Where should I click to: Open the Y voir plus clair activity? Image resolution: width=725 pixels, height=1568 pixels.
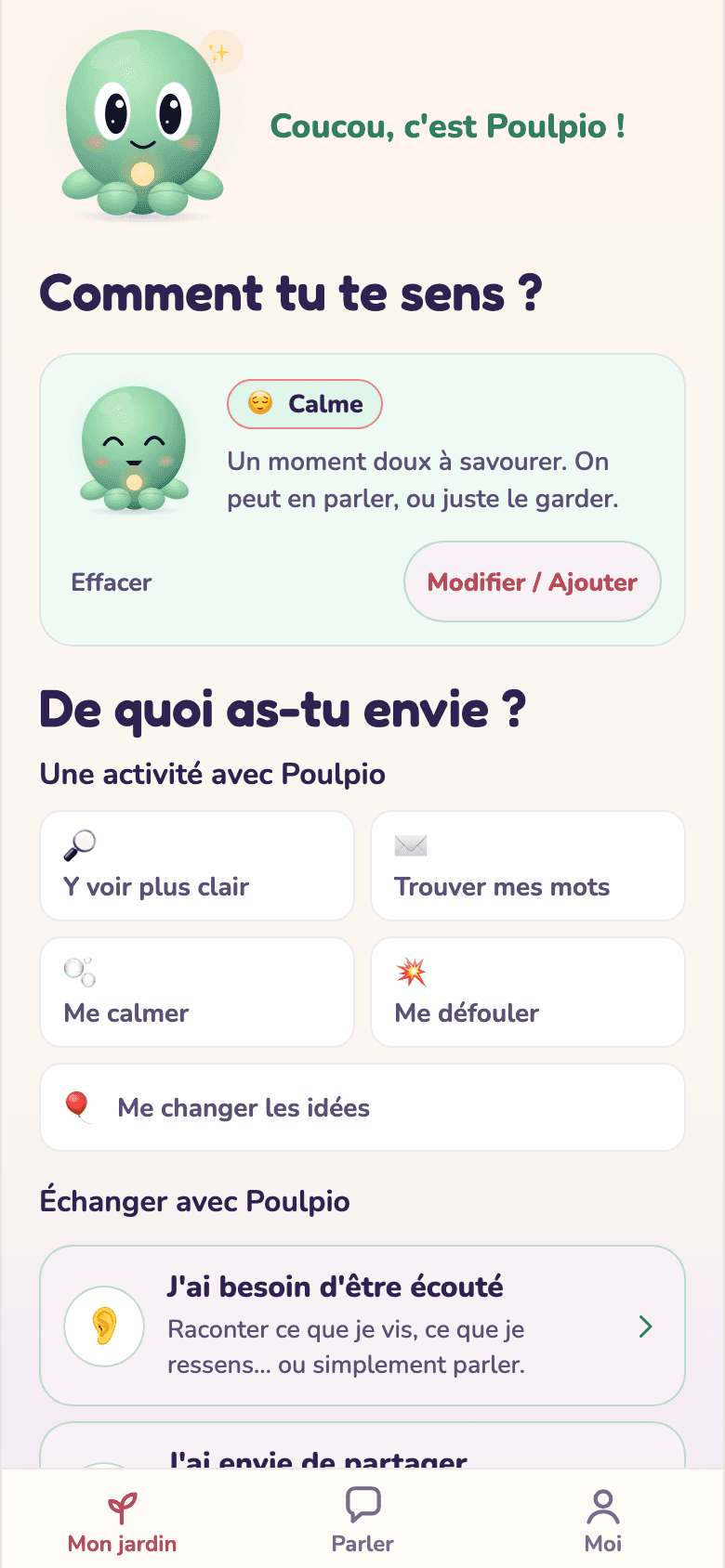pyautogui.click(x=197, y=866)
